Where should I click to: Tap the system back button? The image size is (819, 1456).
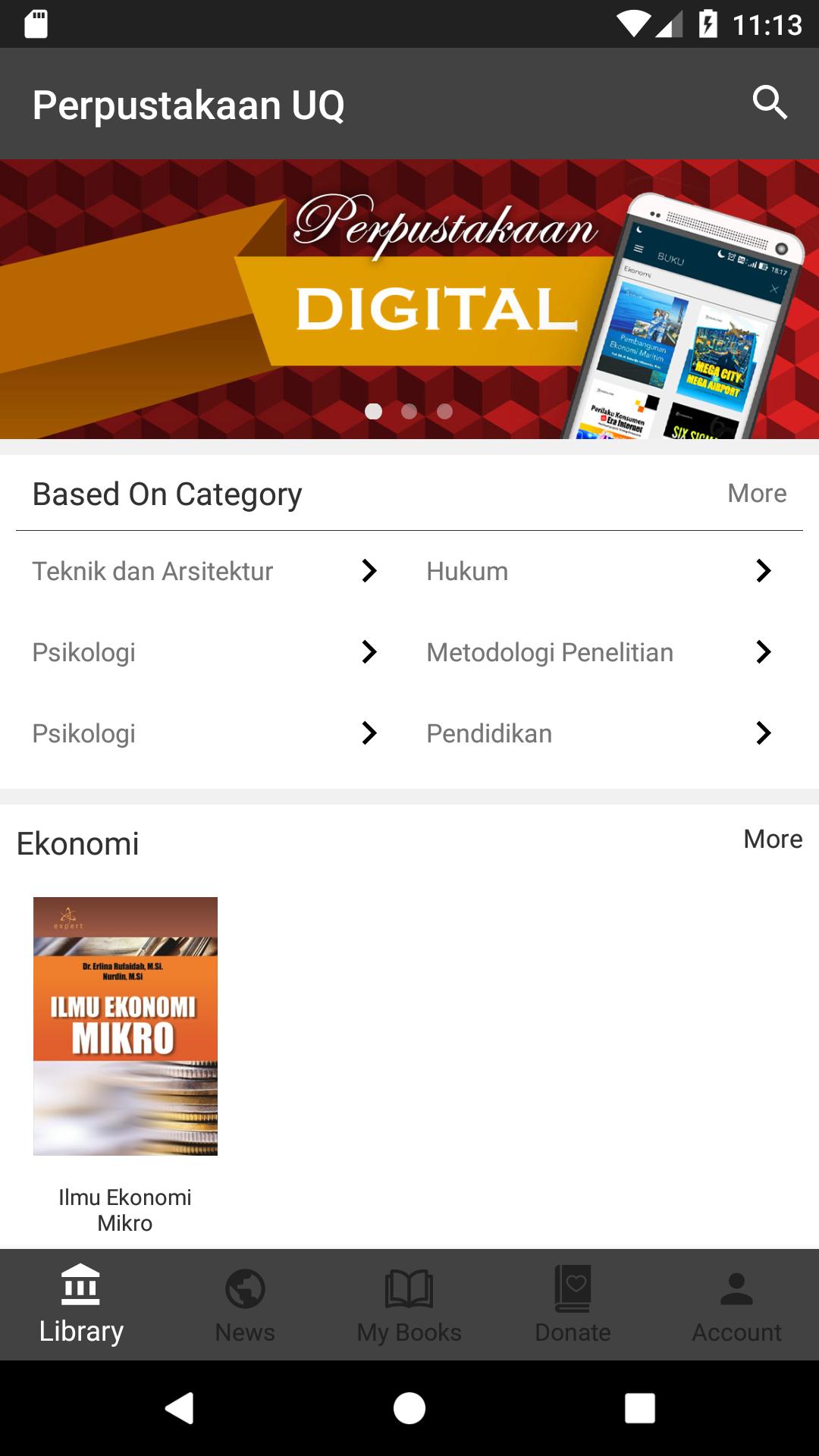(x=180, y=1408)
